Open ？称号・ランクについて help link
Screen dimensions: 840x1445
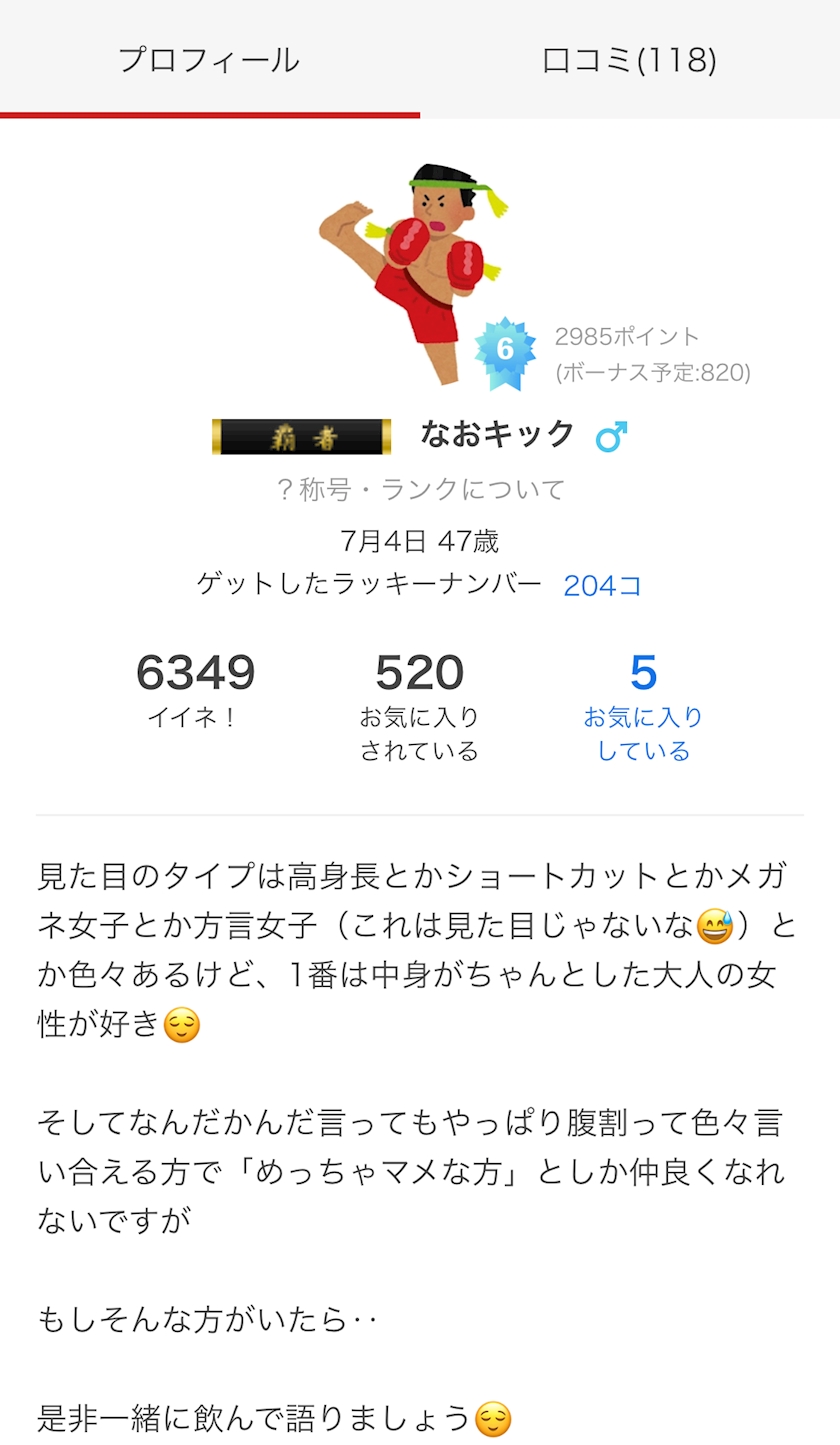(x=420, y=489)
